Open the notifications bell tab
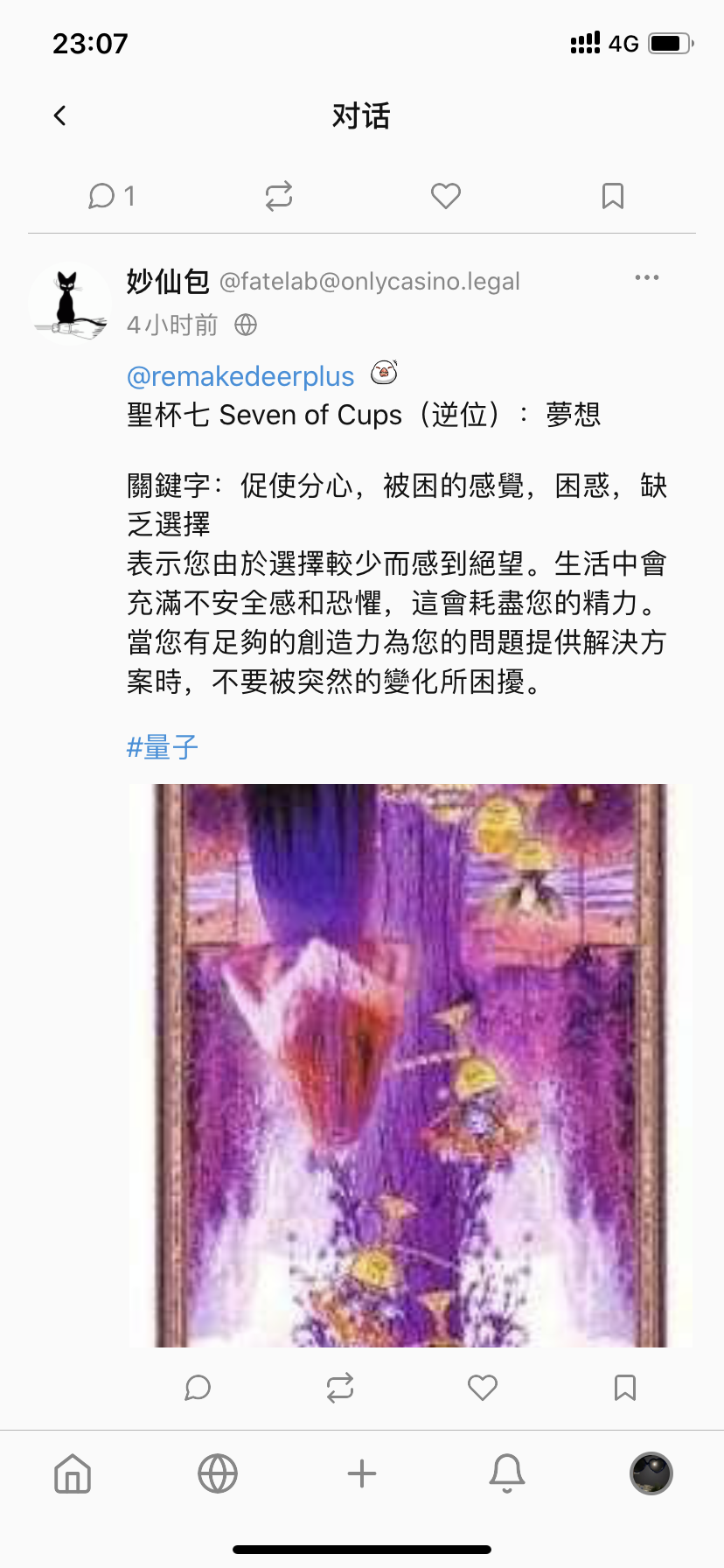This screenshot has height=1568, width=724. click(507, 1473)
